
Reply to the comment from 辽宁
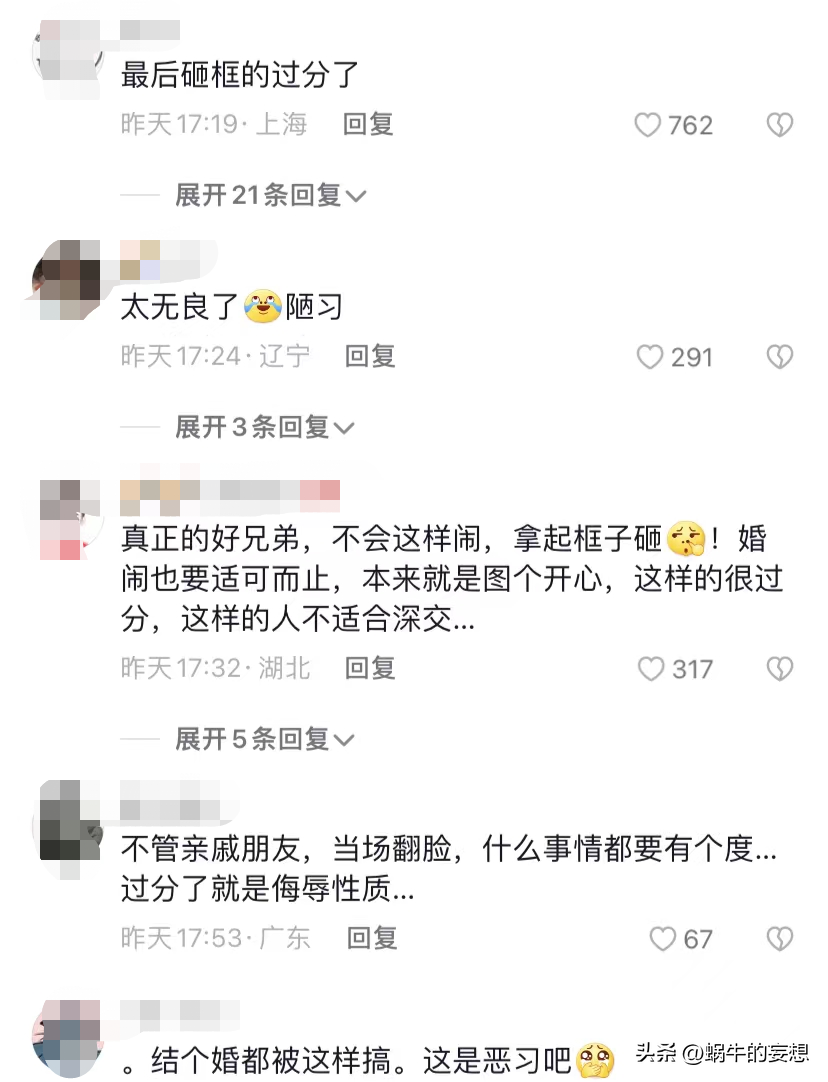pos(370,356)
